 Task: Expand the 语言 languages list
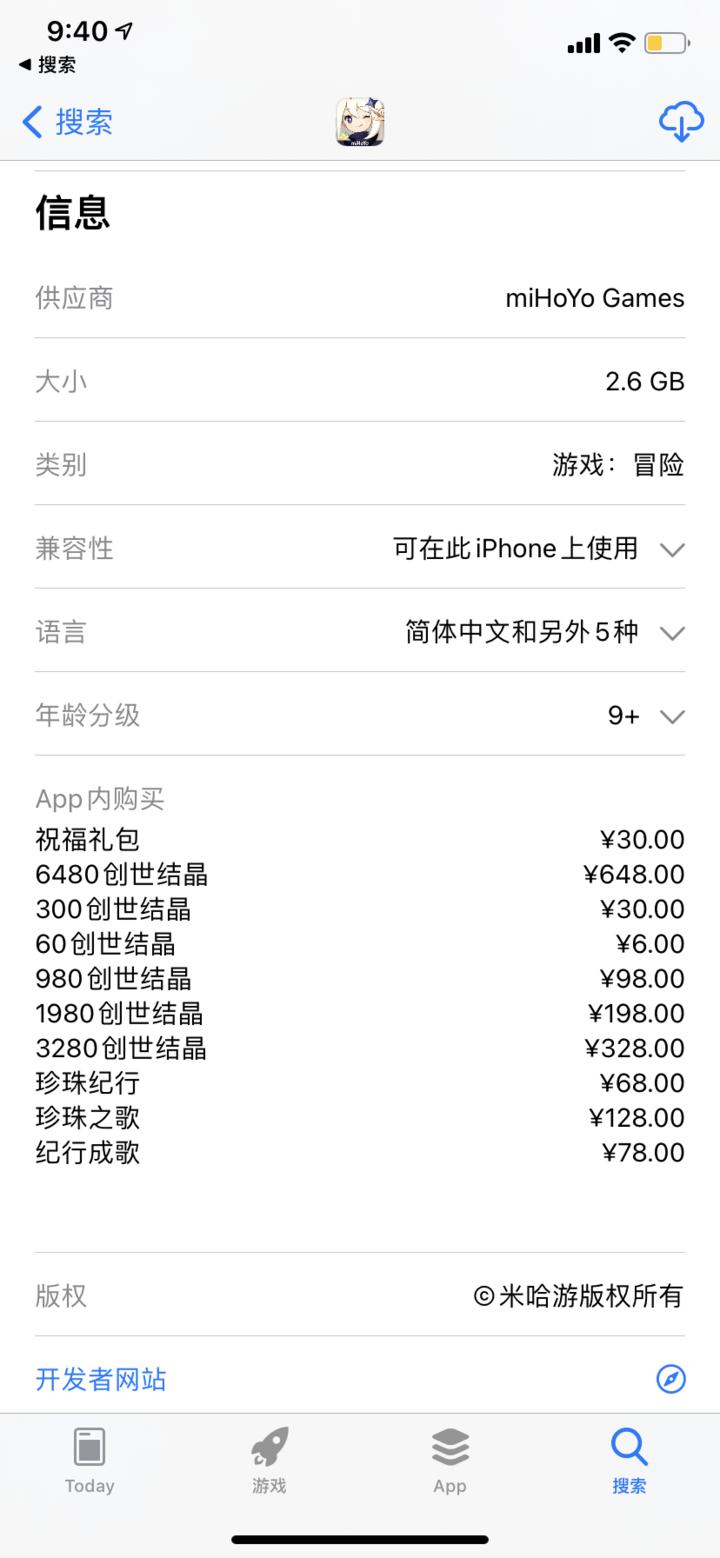click(x=672, y=632)
